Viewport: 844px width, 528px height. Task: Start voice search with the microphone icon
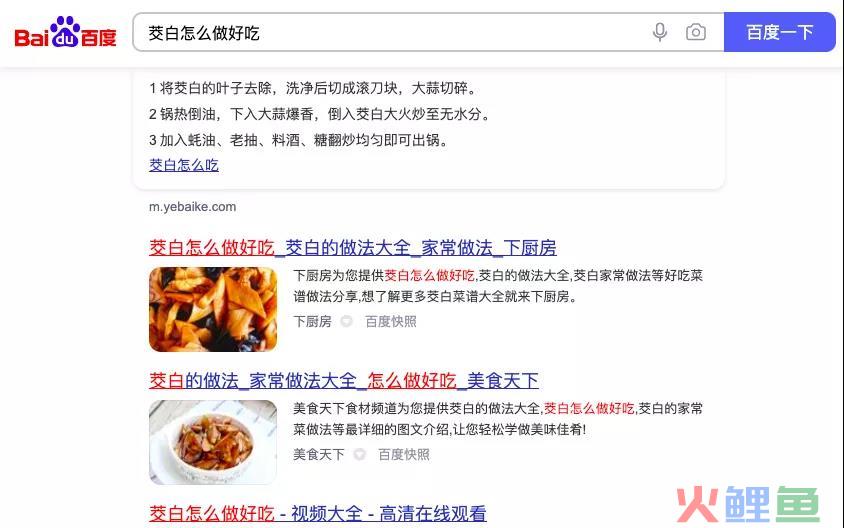click(x=660, y=32)
